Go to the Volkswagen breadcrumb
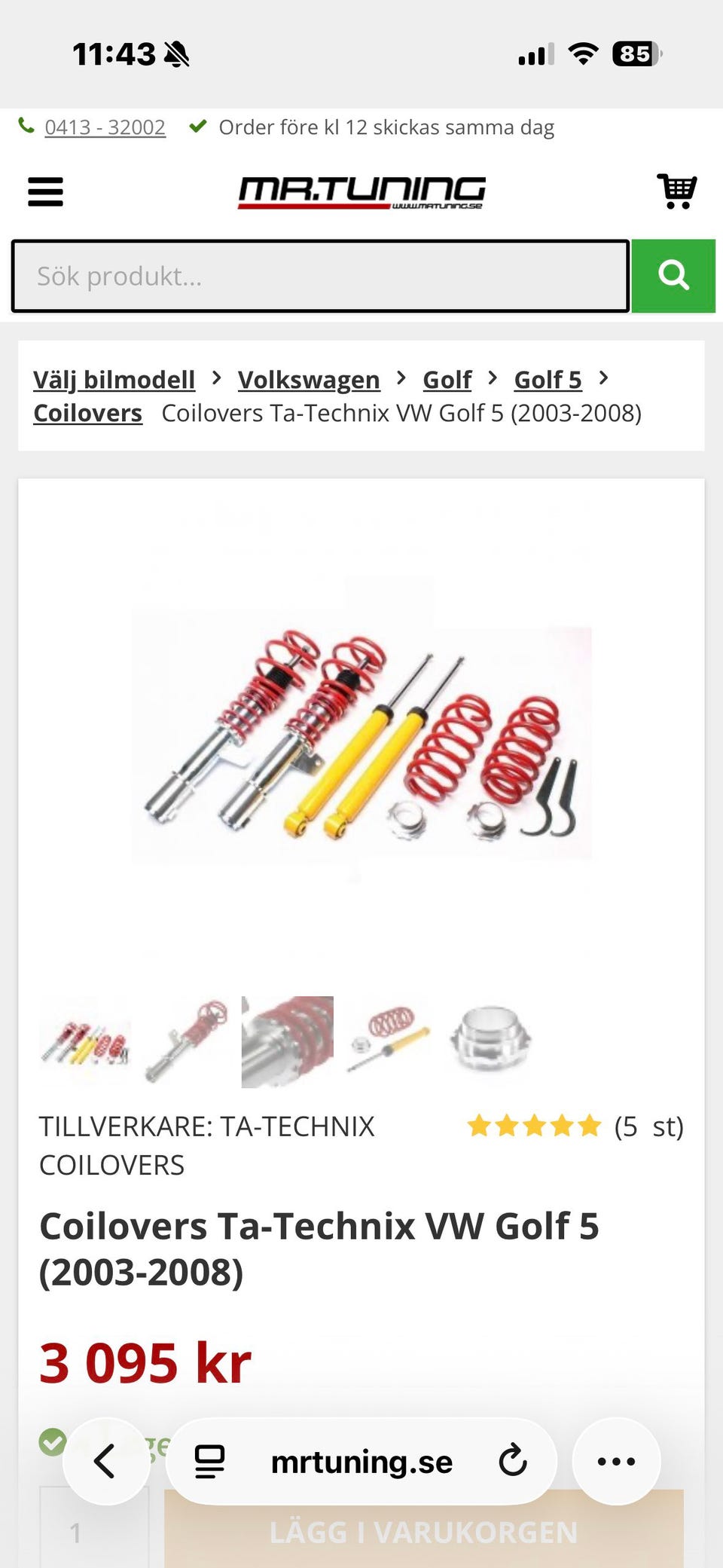This screenshot has height=1568, width=723. [x=309, y=380]
